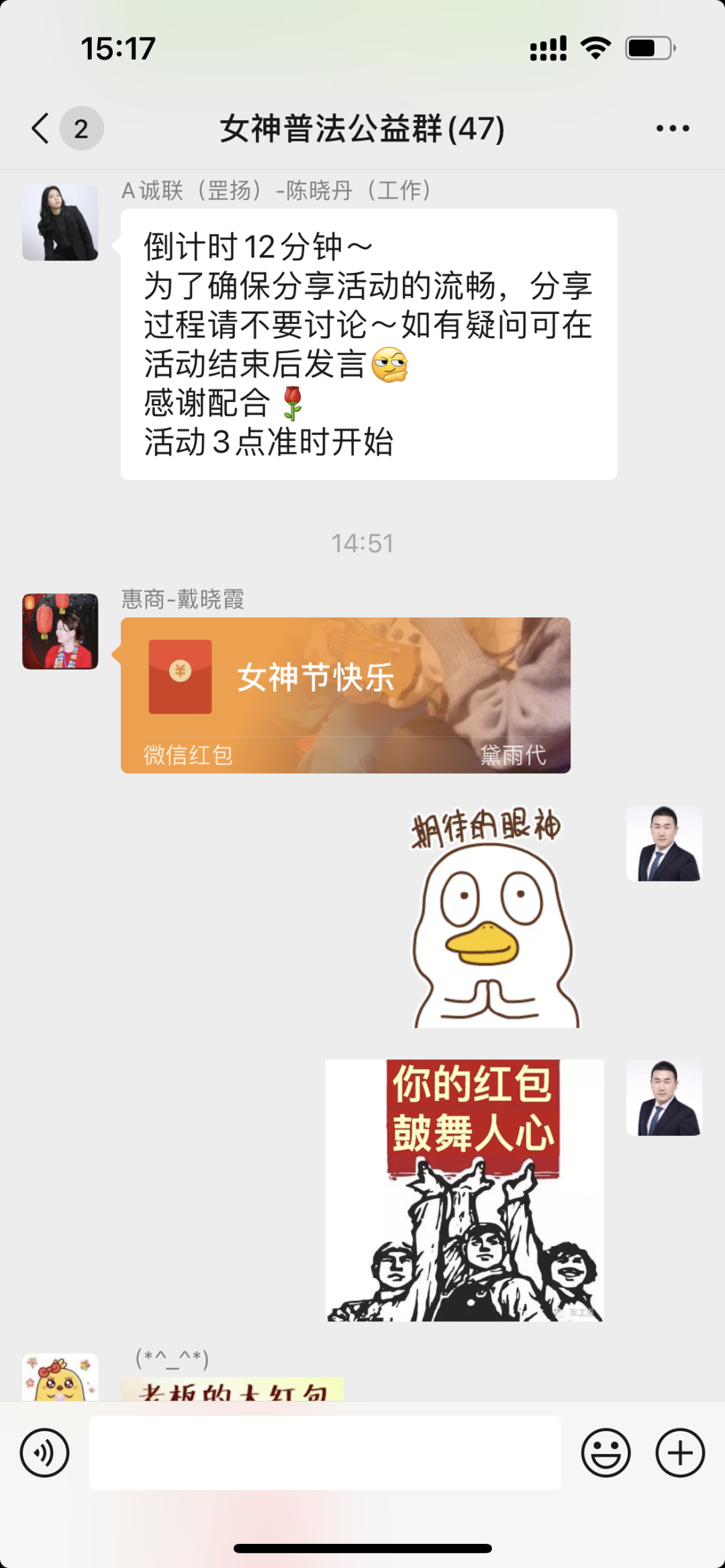Open the plus attachments menu
The width and height of the screenshot is (725, 1568).
[680, 1453]
